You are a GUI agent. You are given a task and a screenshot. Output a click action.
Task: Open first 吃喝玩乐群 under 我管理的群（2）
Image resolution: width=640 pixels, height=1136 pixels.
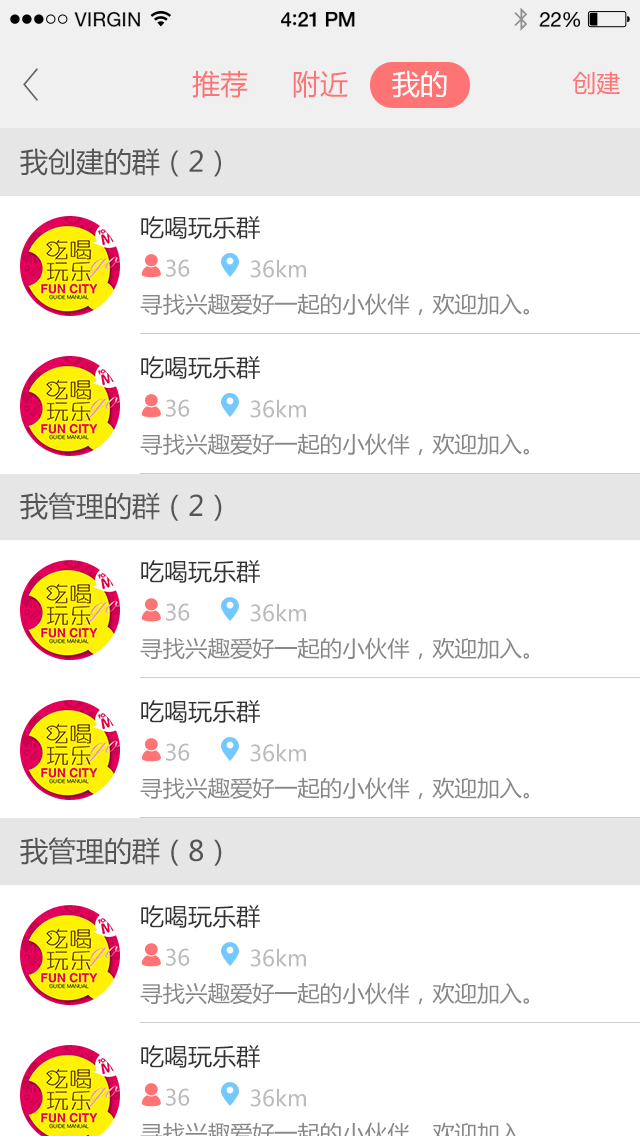(320, 609)
